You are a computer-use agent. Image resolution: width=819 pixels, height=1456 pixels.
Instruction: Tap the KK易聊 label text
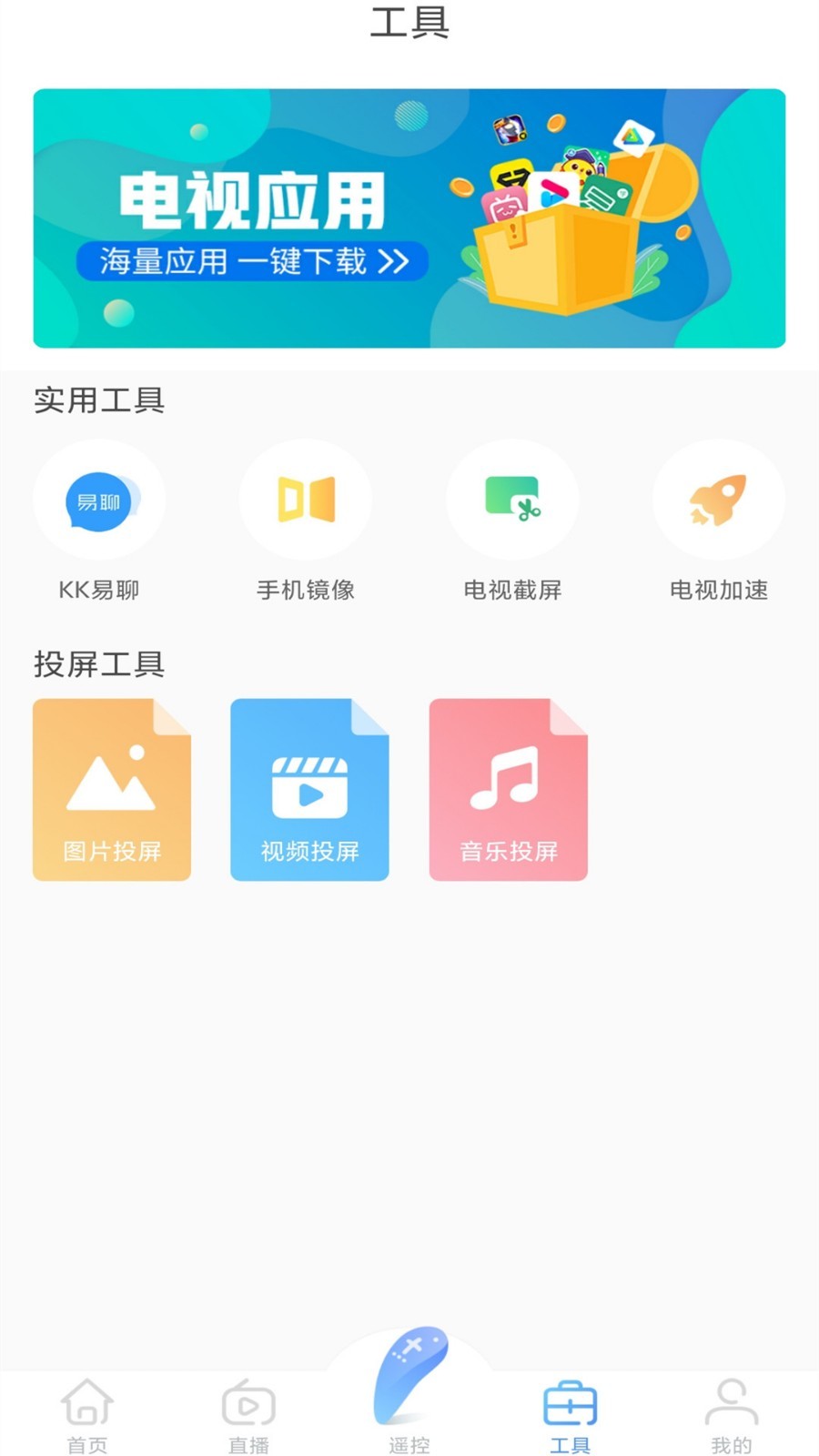(x=99, y=590)
